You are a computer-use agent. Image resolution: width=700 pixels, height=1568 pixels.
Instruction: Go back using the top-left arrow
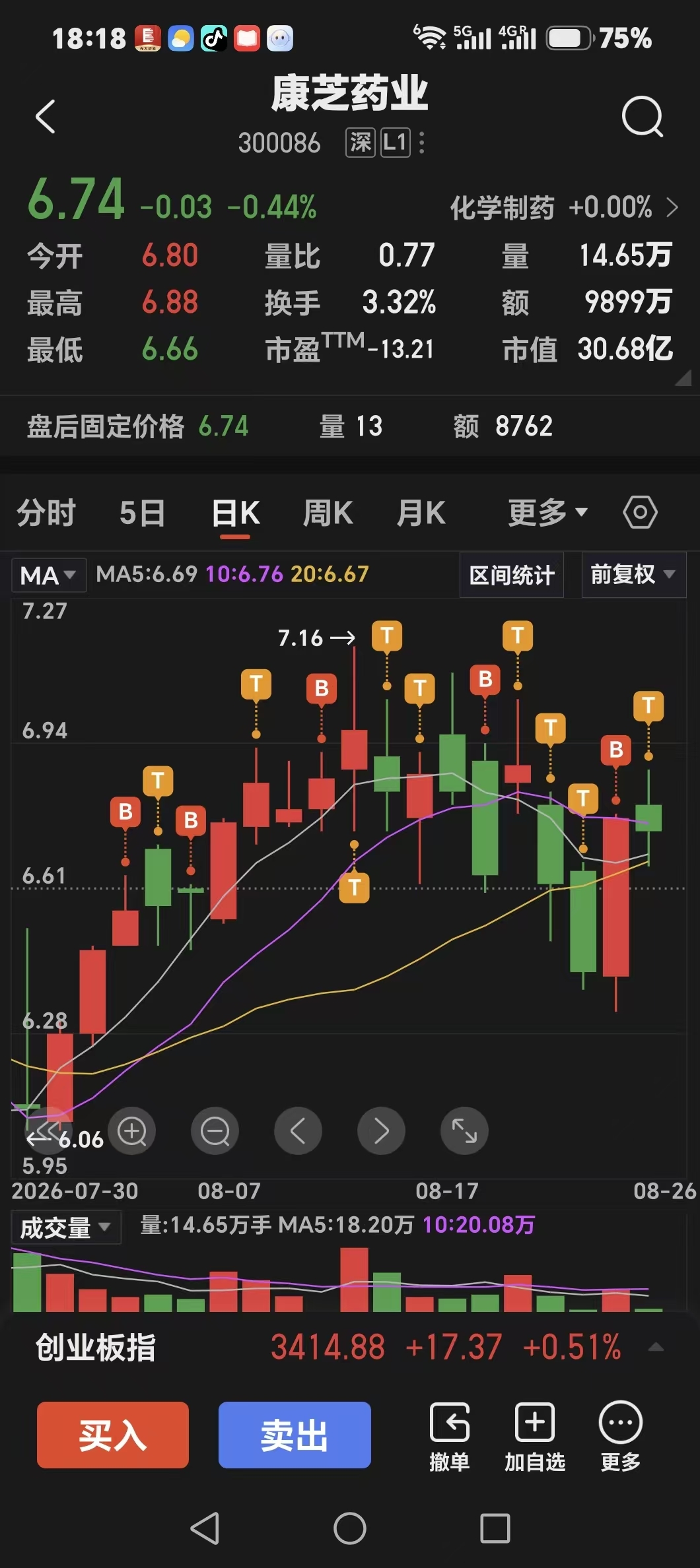tap(45, 117)
